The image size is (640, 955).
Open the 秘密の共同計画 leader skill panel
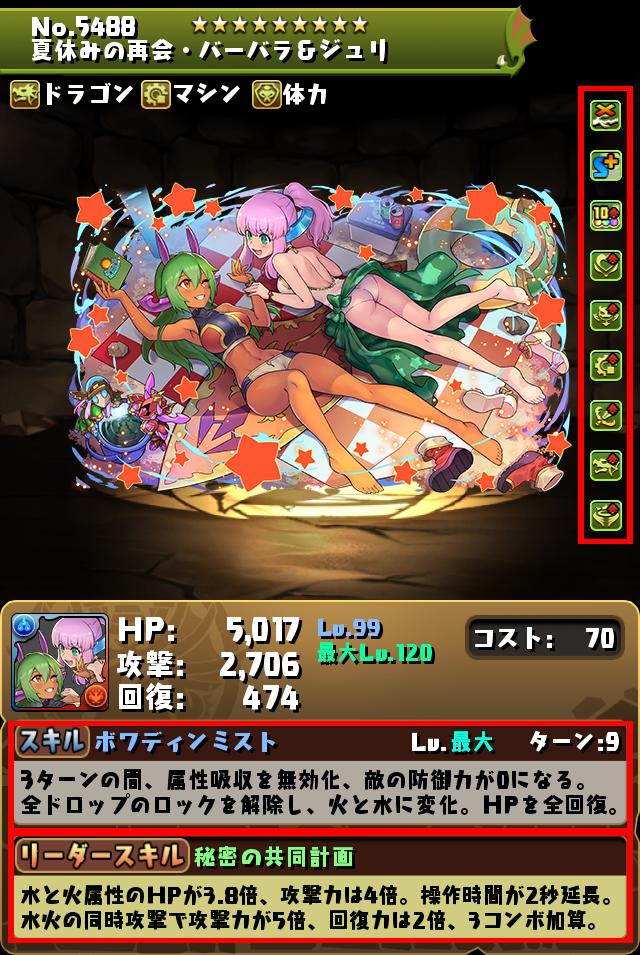pyautogui.click(x=319, y=885)
